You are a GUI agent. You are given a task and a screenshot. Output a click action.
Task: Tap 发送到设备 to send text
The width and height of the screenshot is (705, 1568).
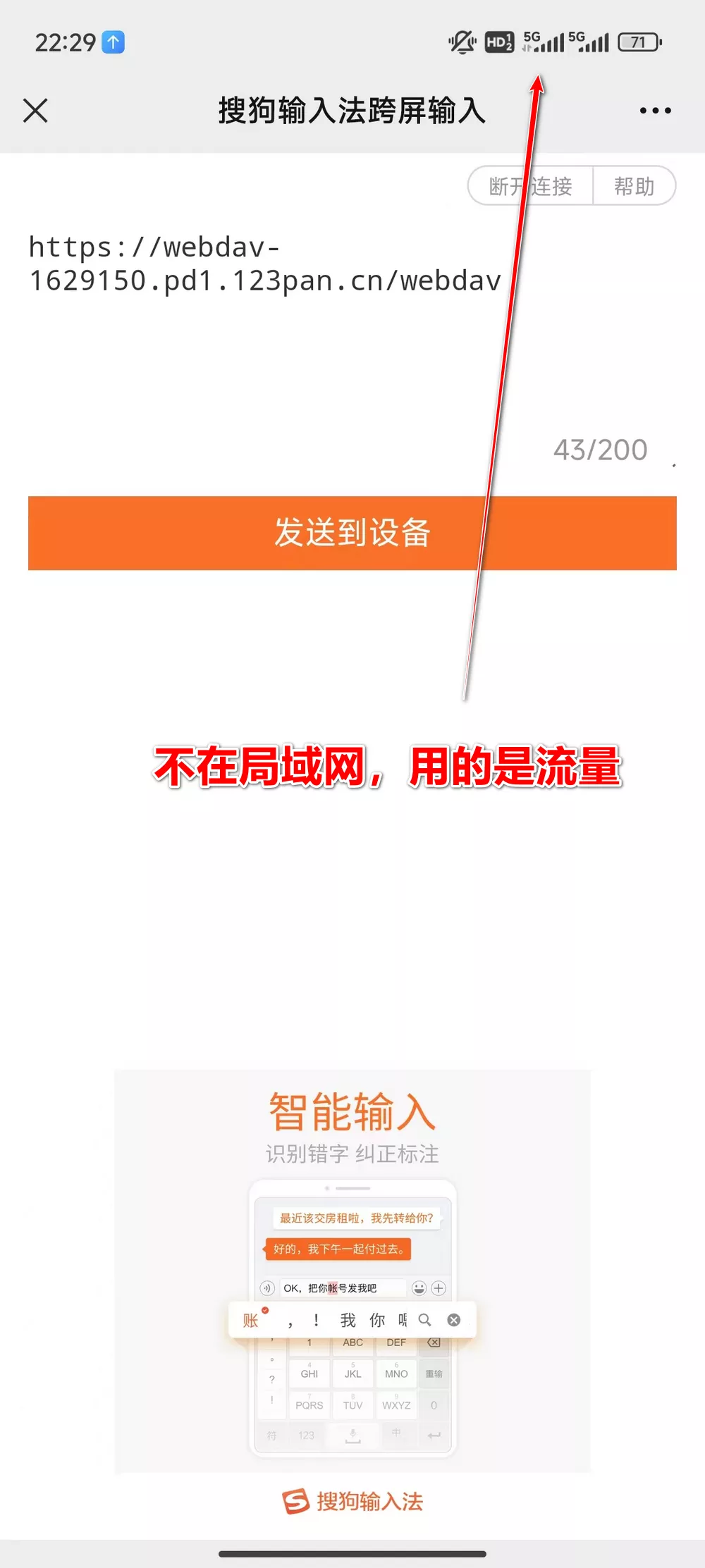(x=352, y=533)
